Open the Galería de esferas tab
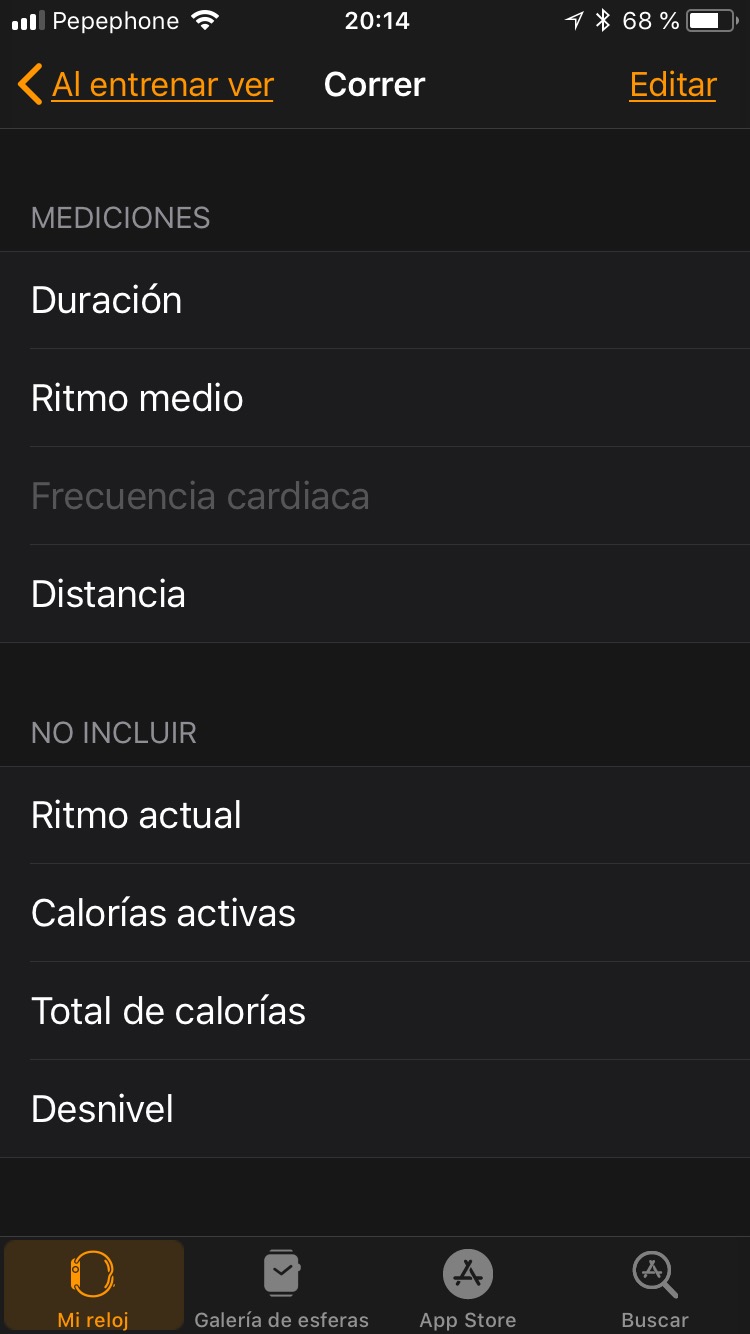Viewport: 750px width, 1334px height. [x=281, y=1287]
